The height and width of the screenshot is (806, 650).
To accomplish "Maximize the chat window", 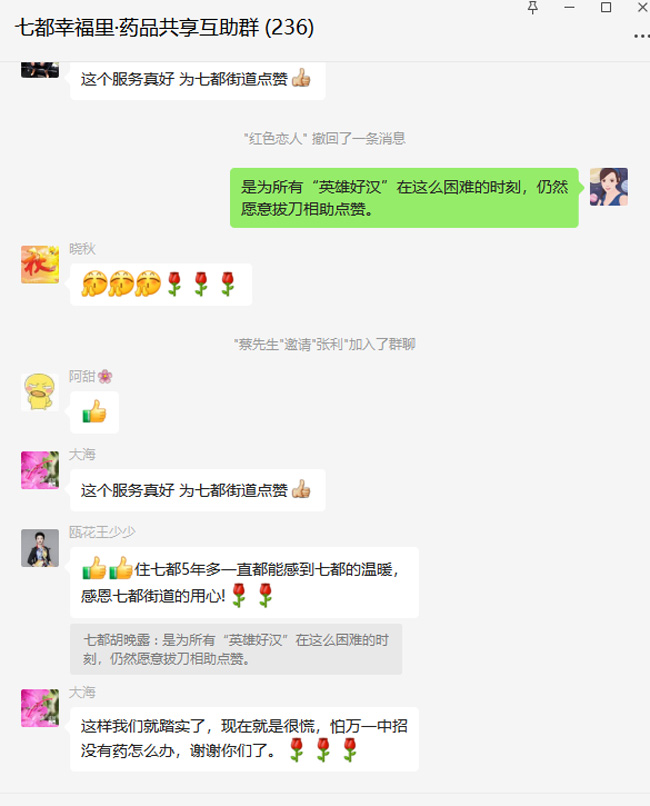I will [x=606, y=7].
